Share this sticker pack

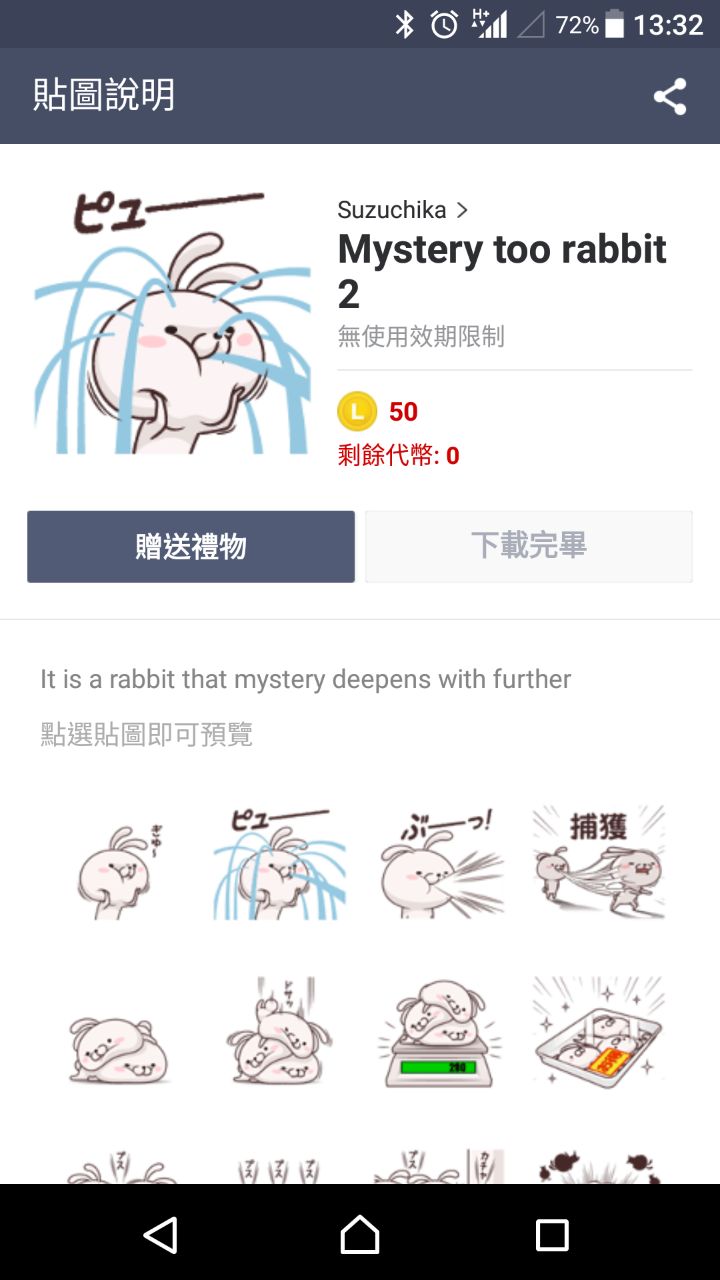click(670, 97)
